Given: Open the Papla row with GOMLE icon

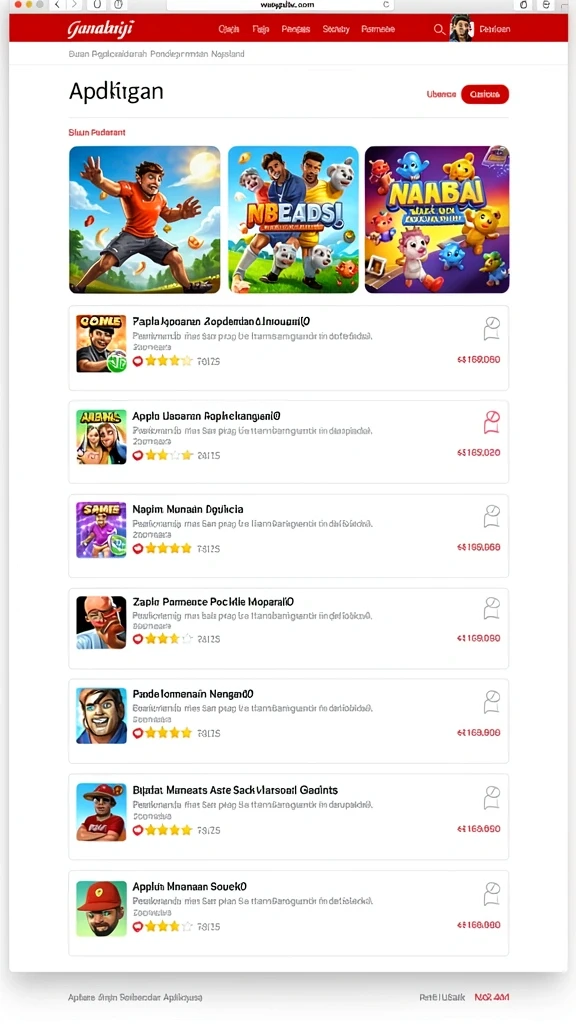Looking at the screenshot, I should click(289, 347).
